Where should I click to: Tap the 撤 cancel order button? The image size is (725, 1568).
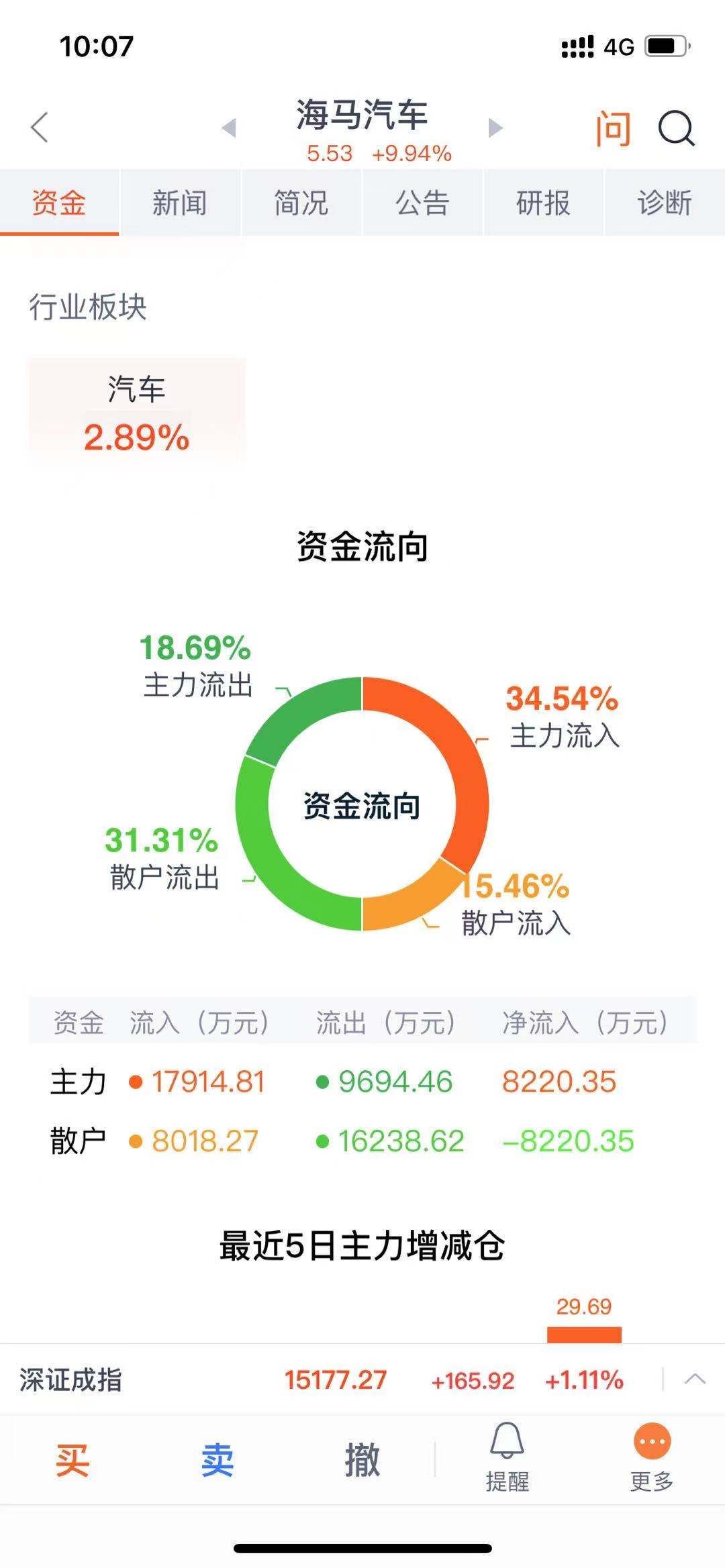362,1459
